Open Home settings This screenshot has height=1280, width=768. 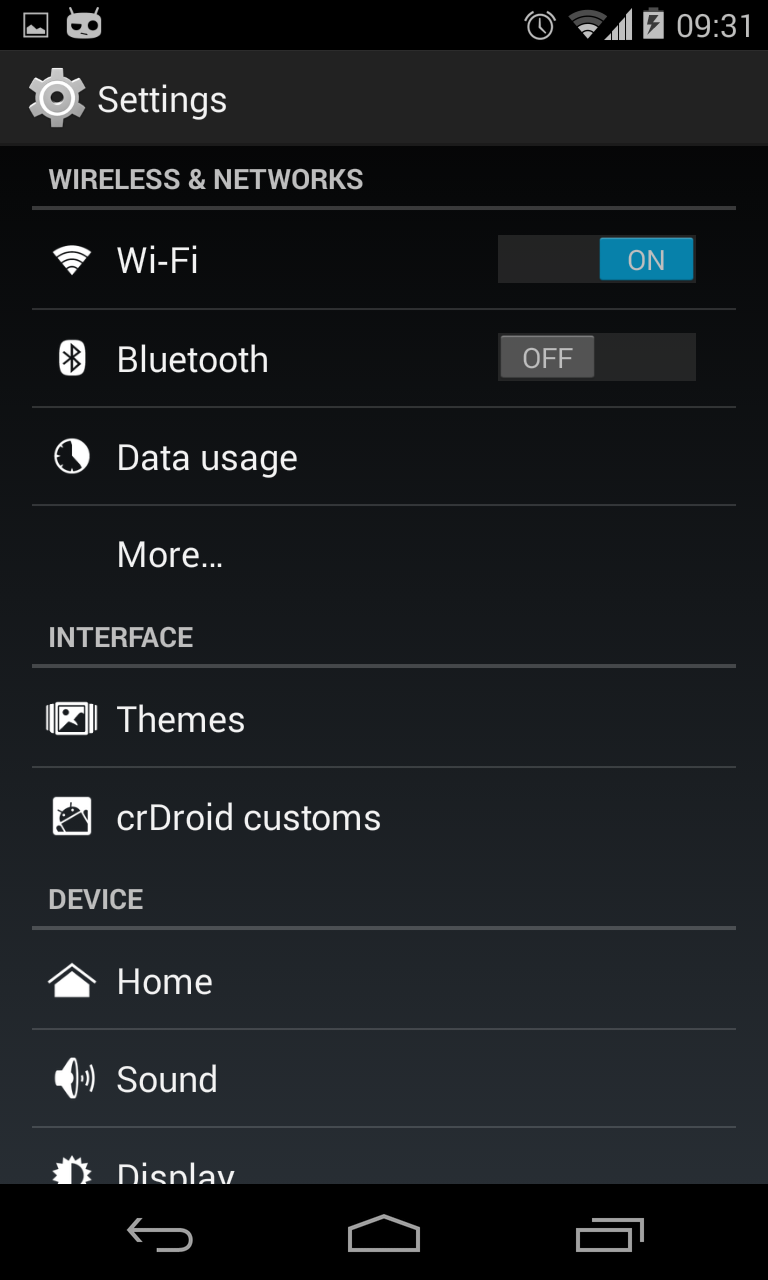[x=383, y=981]
